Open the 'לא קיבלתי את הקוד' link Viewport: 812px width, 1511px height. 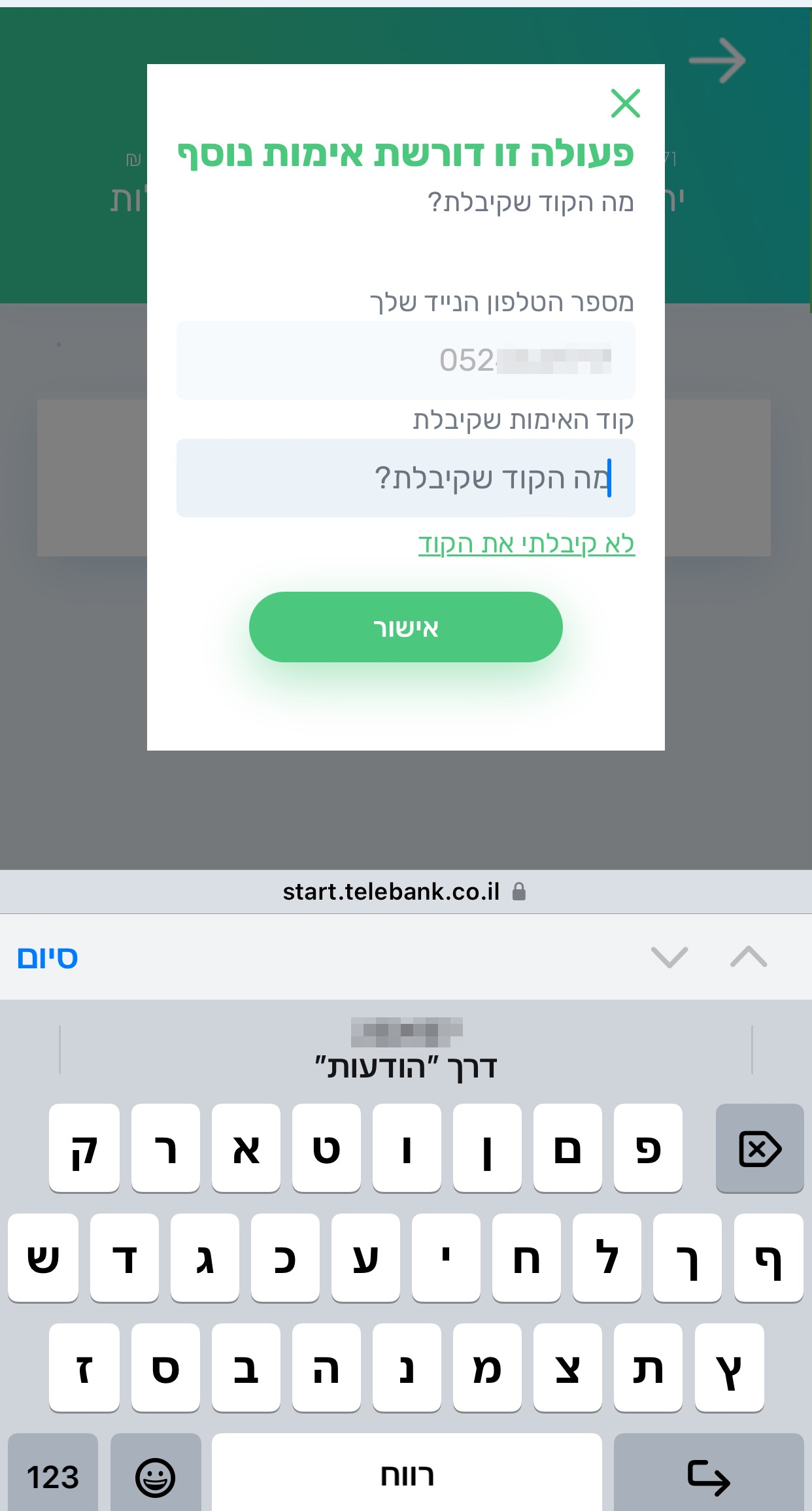[x=526, y=543]
